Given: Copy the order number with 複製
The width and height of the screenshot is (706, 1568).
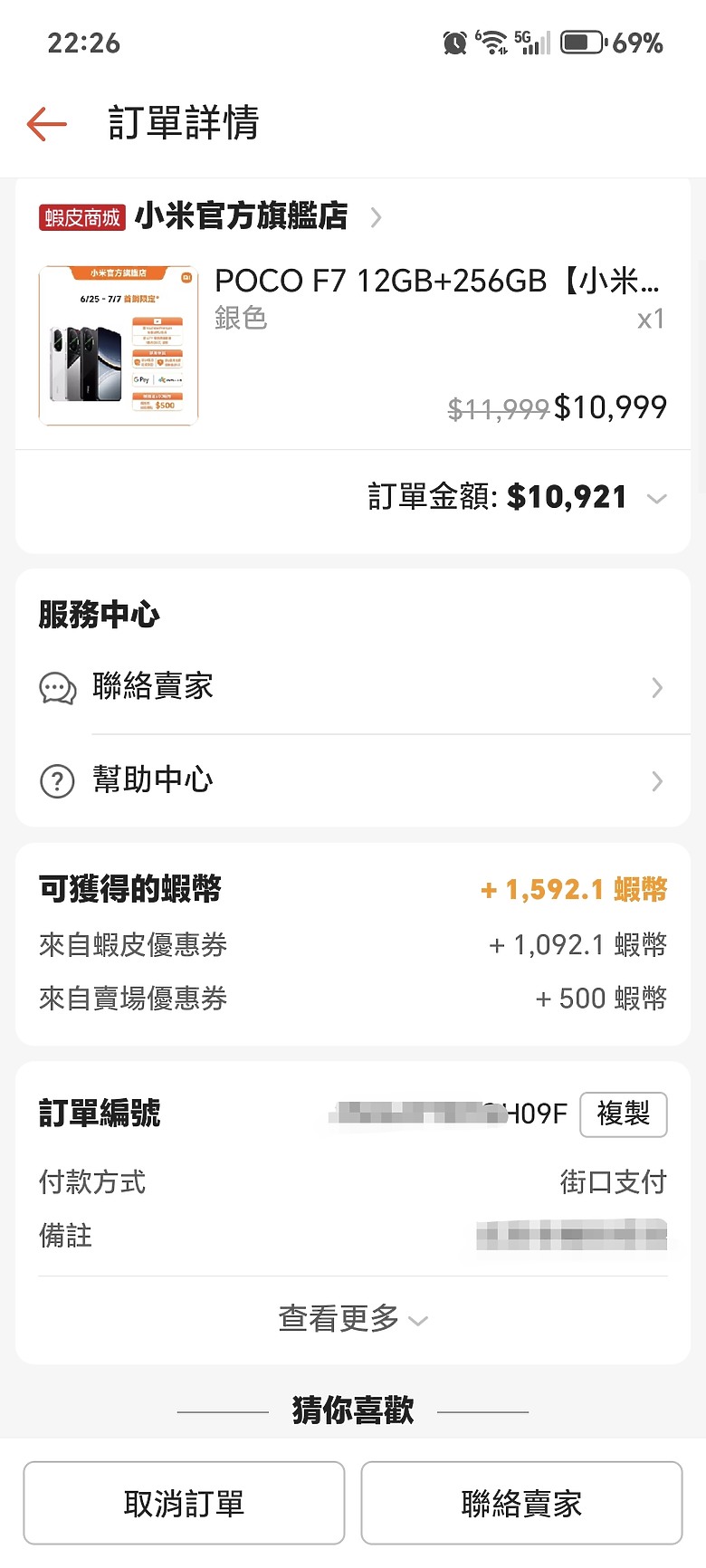Looking at the screenshot, I should coord(623,1114).
